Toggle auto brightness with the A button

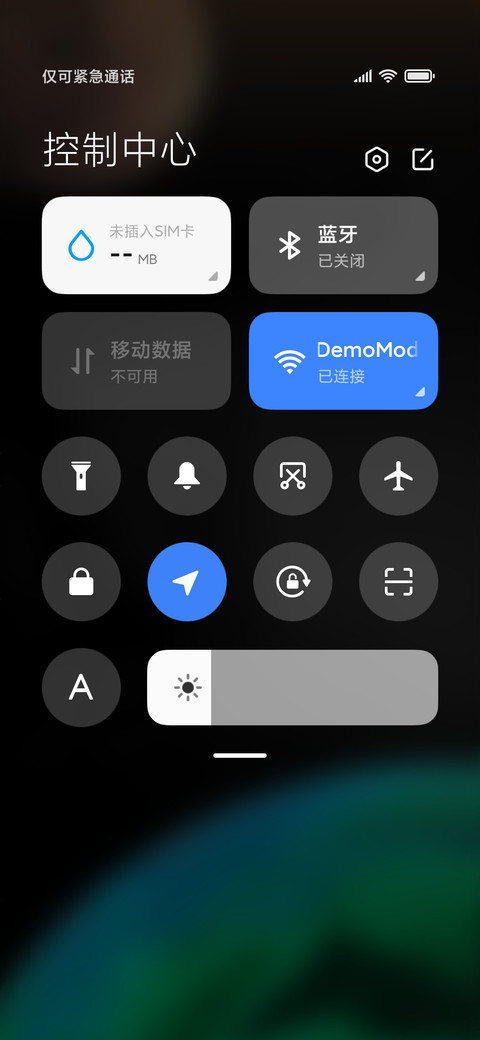81,688
